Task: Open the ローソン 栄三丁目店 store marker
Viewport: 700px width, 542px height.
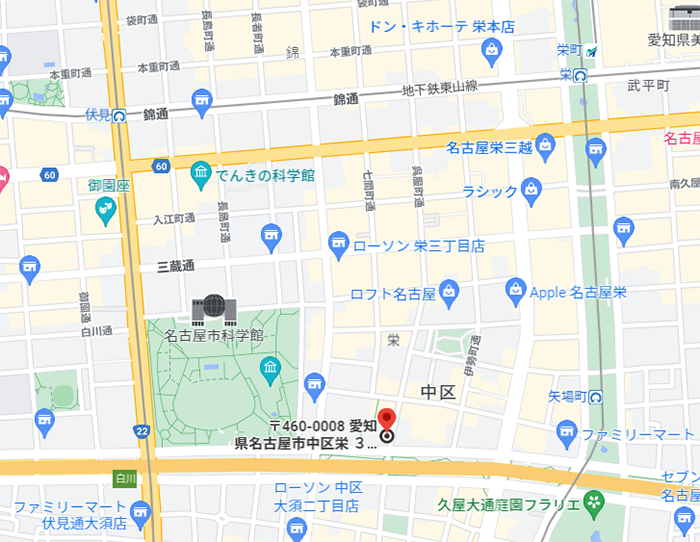Action: (x=339, y=243)
